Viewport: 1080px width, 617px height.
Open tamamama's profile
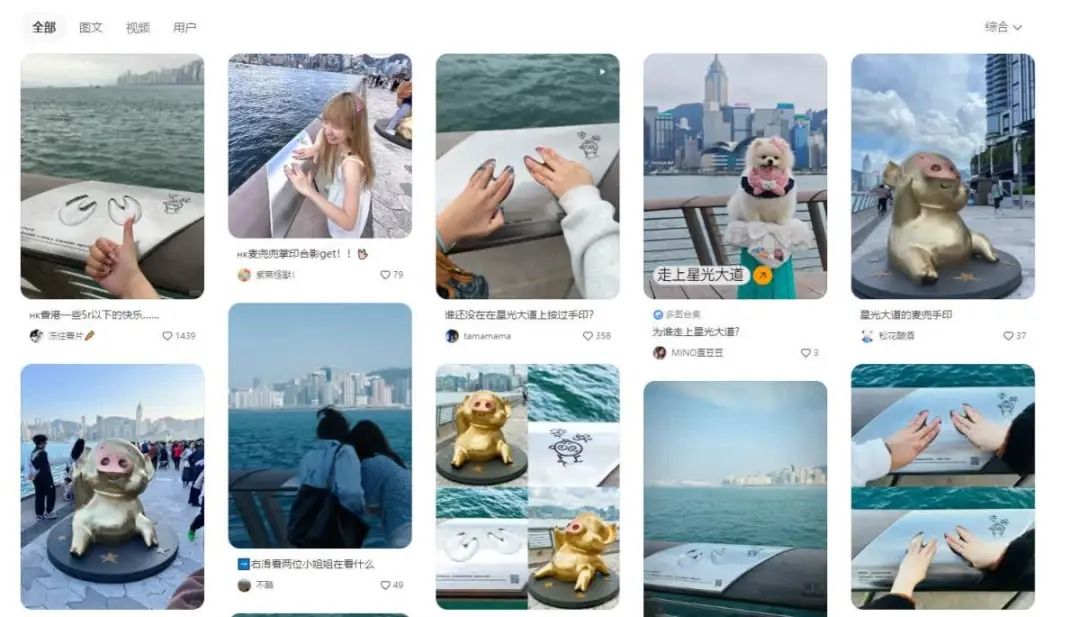pyautogui.click(x=486, y=336)
